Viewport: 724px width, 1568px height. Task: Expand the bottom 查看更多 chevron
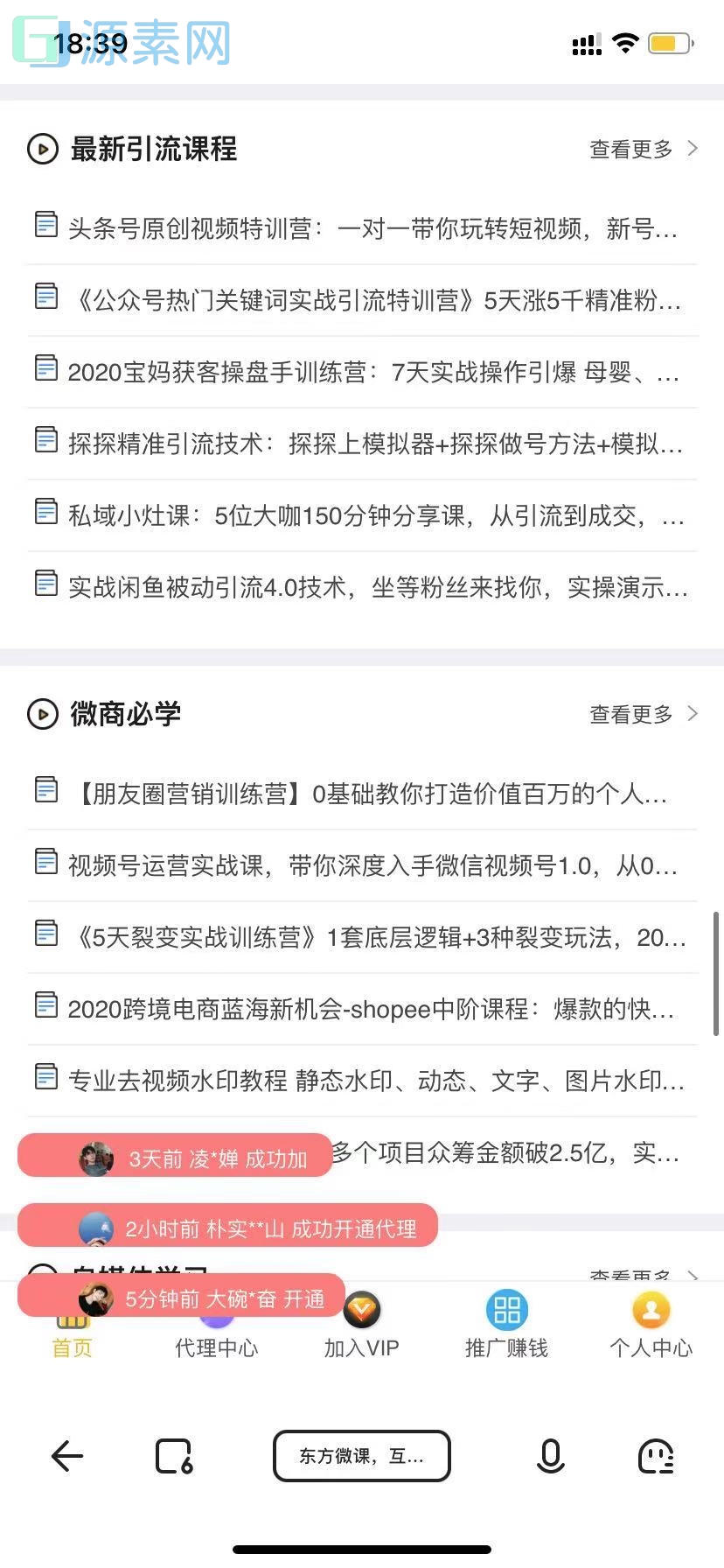[x=693, y=1277]
